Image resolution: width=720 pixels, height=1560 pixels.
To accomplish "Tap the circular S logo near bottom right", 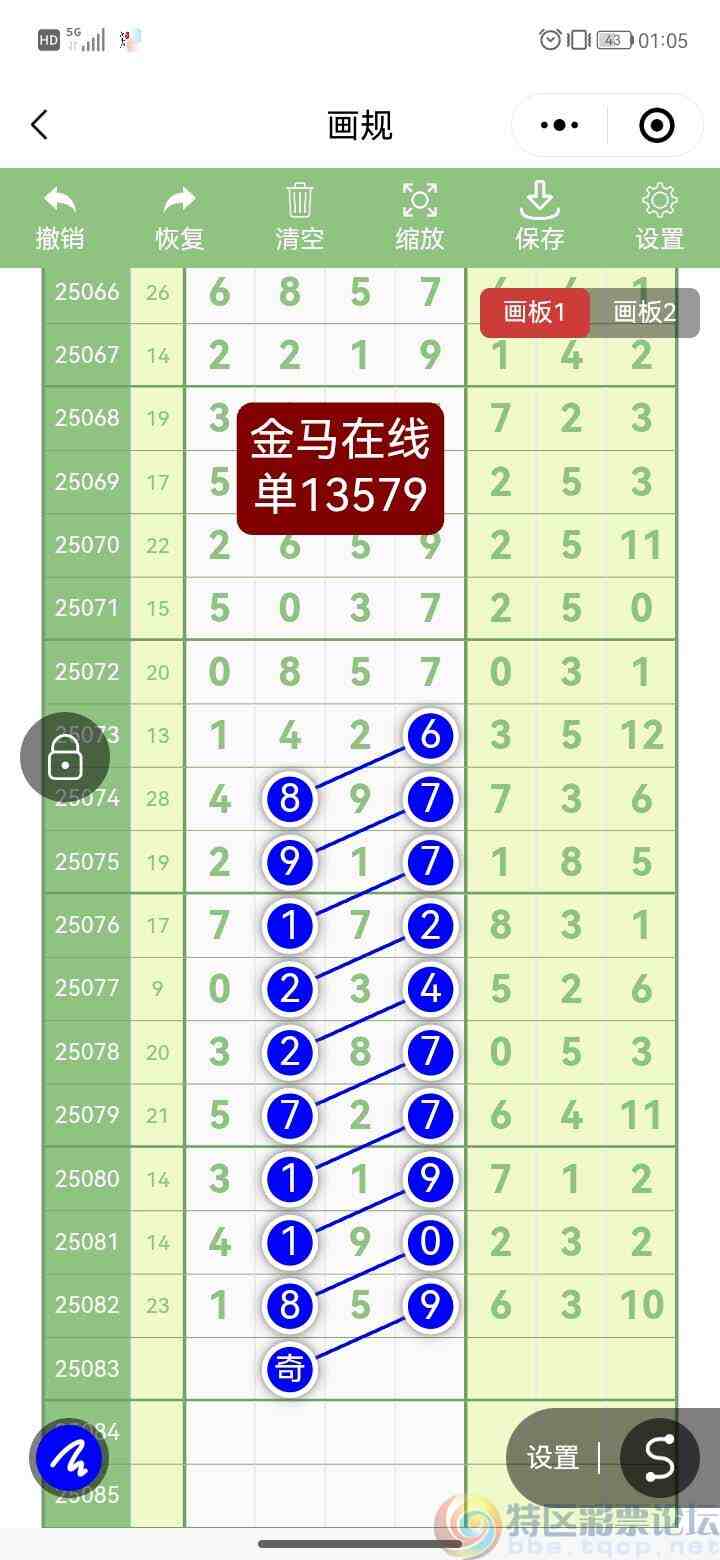I will click(658, 1458).
